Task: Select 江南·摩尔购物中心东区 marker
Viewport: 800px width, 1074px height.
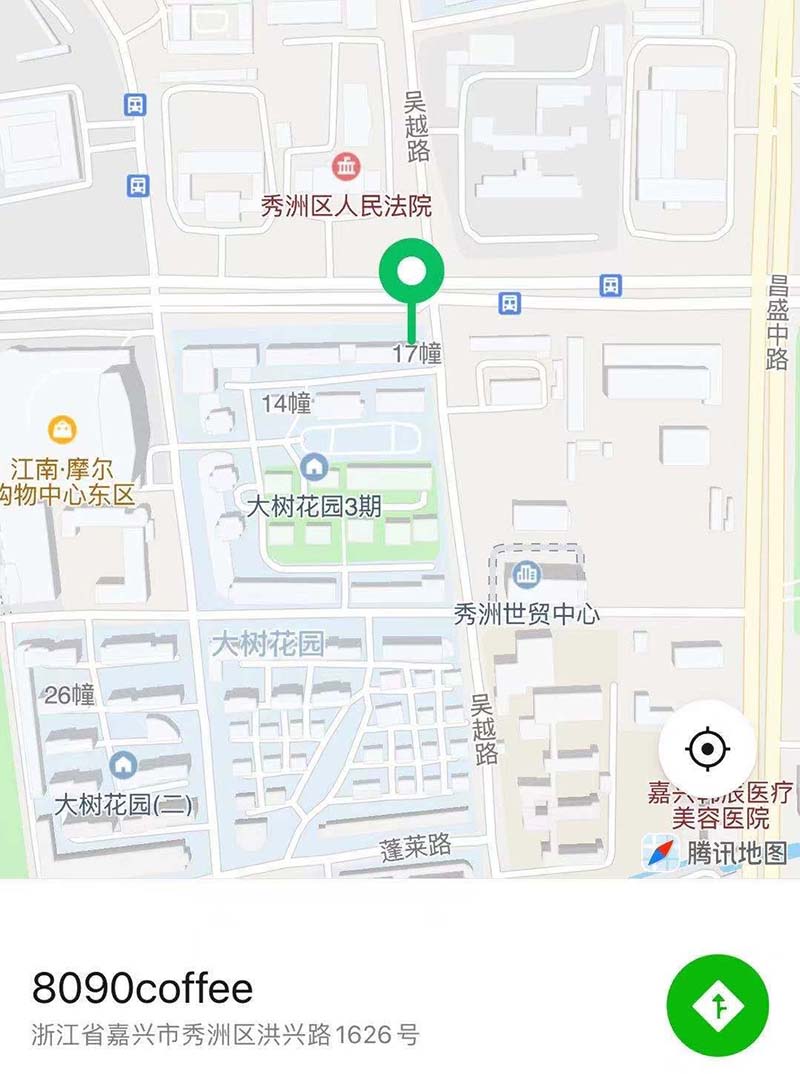Action: point(63,430)
